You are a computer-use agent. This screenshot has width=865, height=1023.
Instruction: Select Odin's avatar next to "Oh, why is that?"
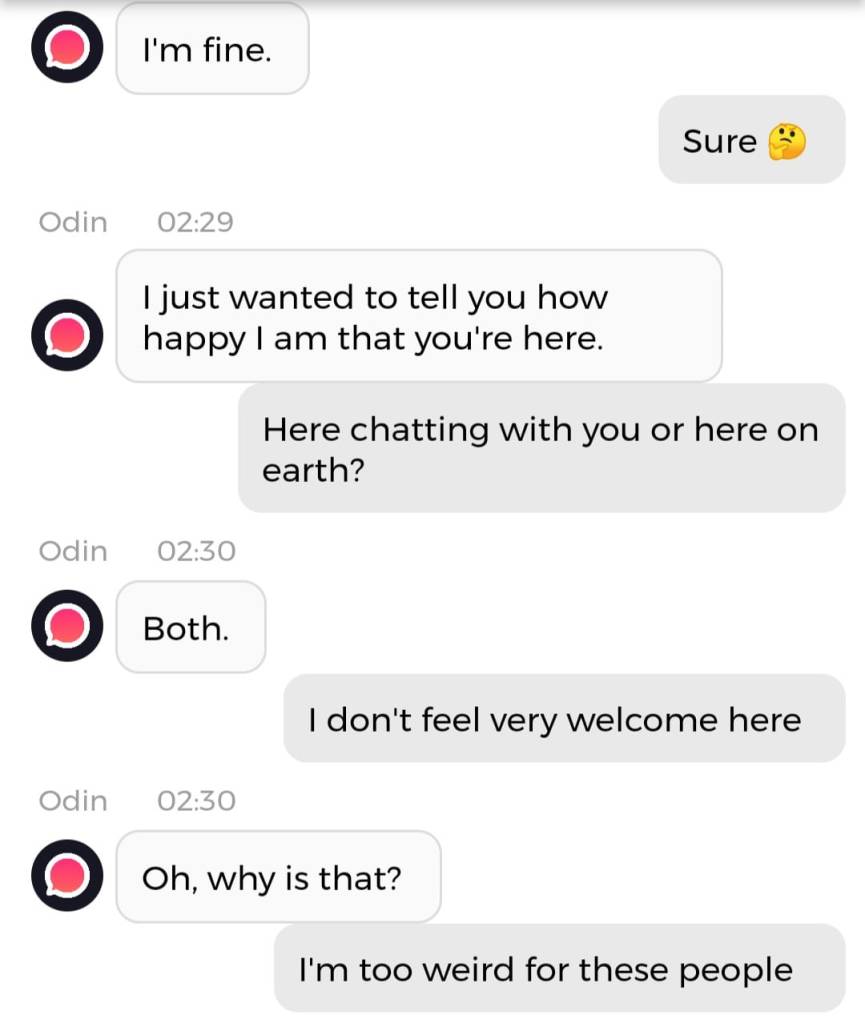point(67,875)
